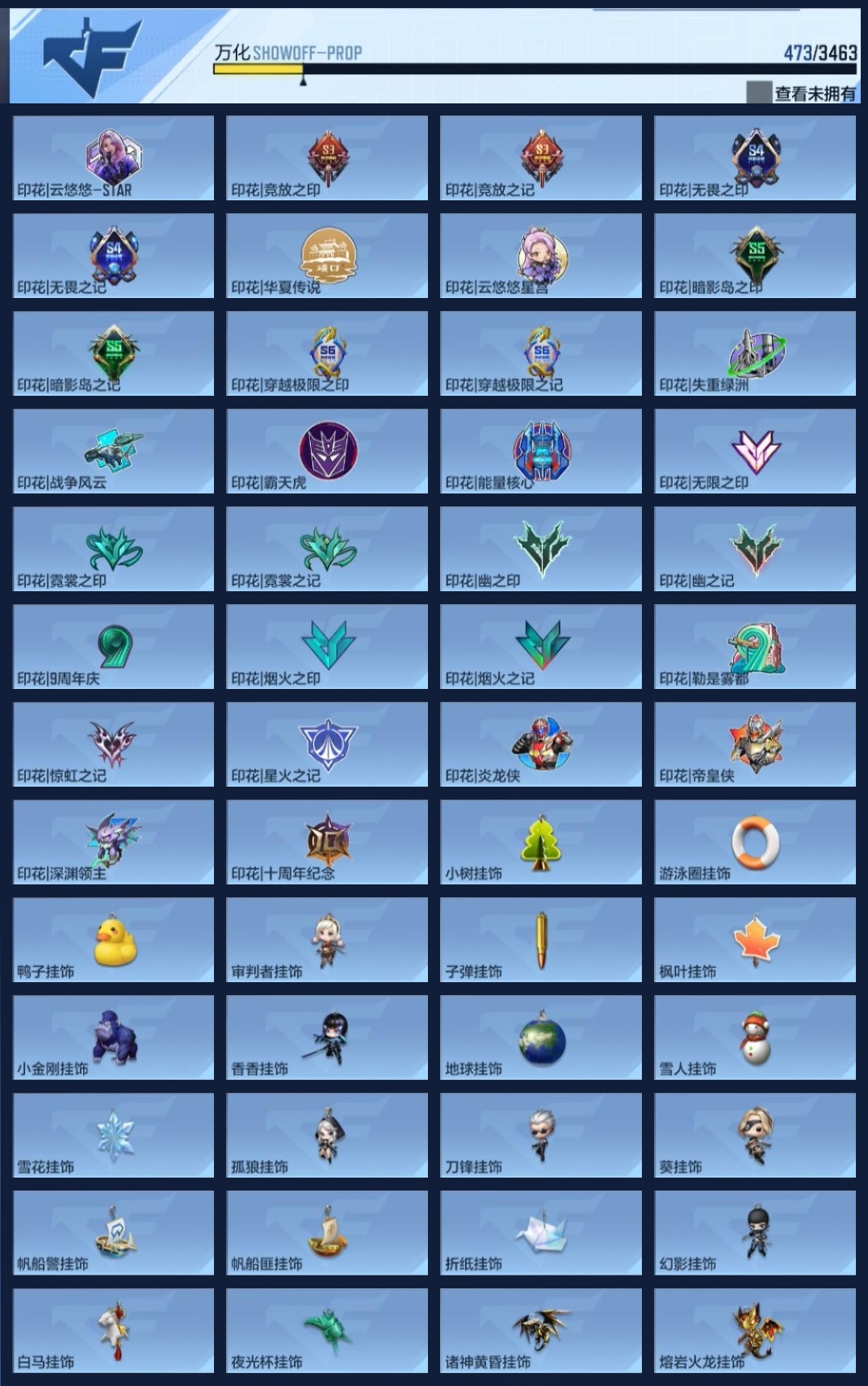
Task: Select the 游泳圈挂饰 charm
Action: pos(755,842)
